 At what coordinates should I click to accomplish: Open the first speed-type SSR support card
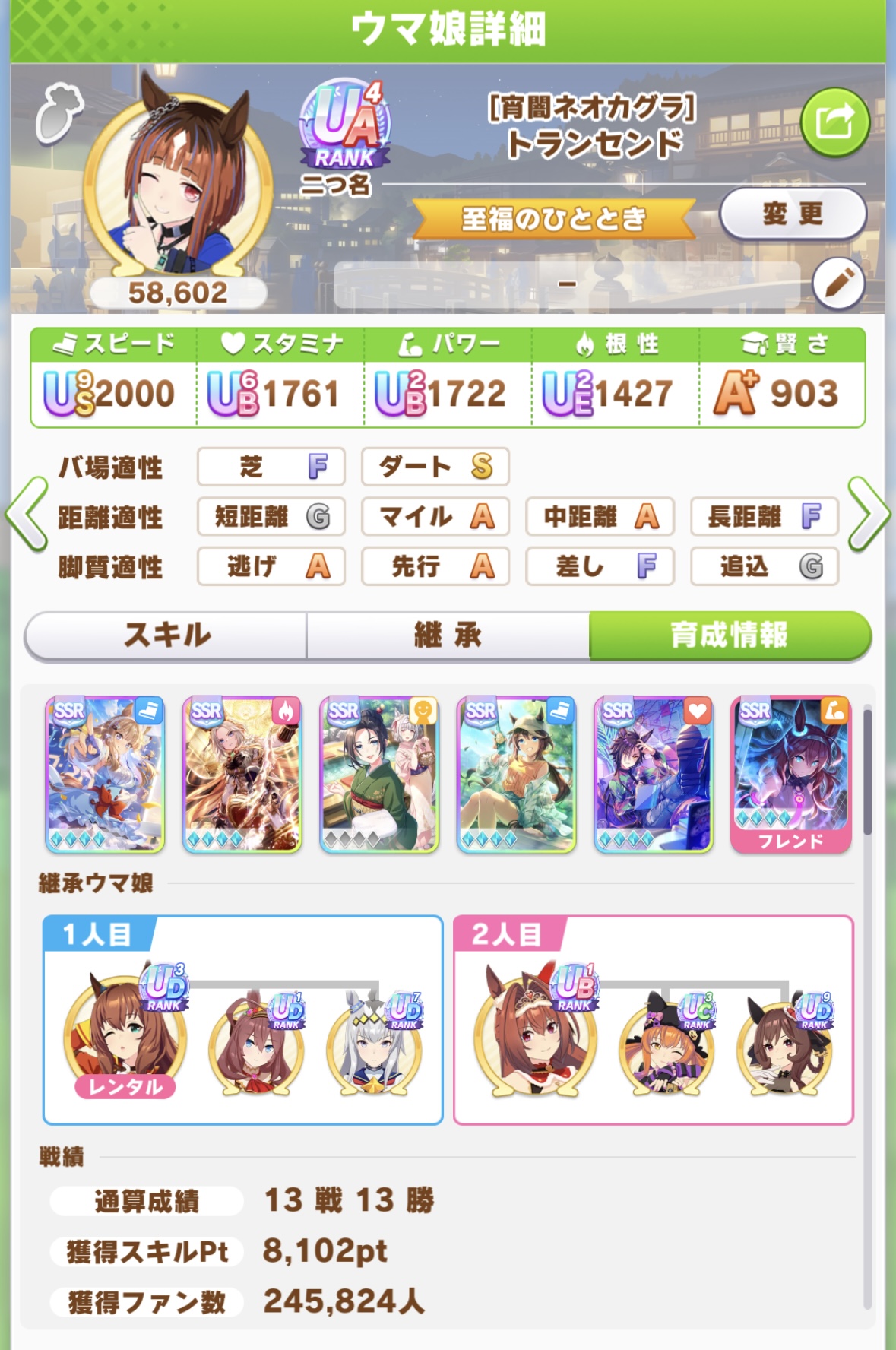tap(105, 774)
